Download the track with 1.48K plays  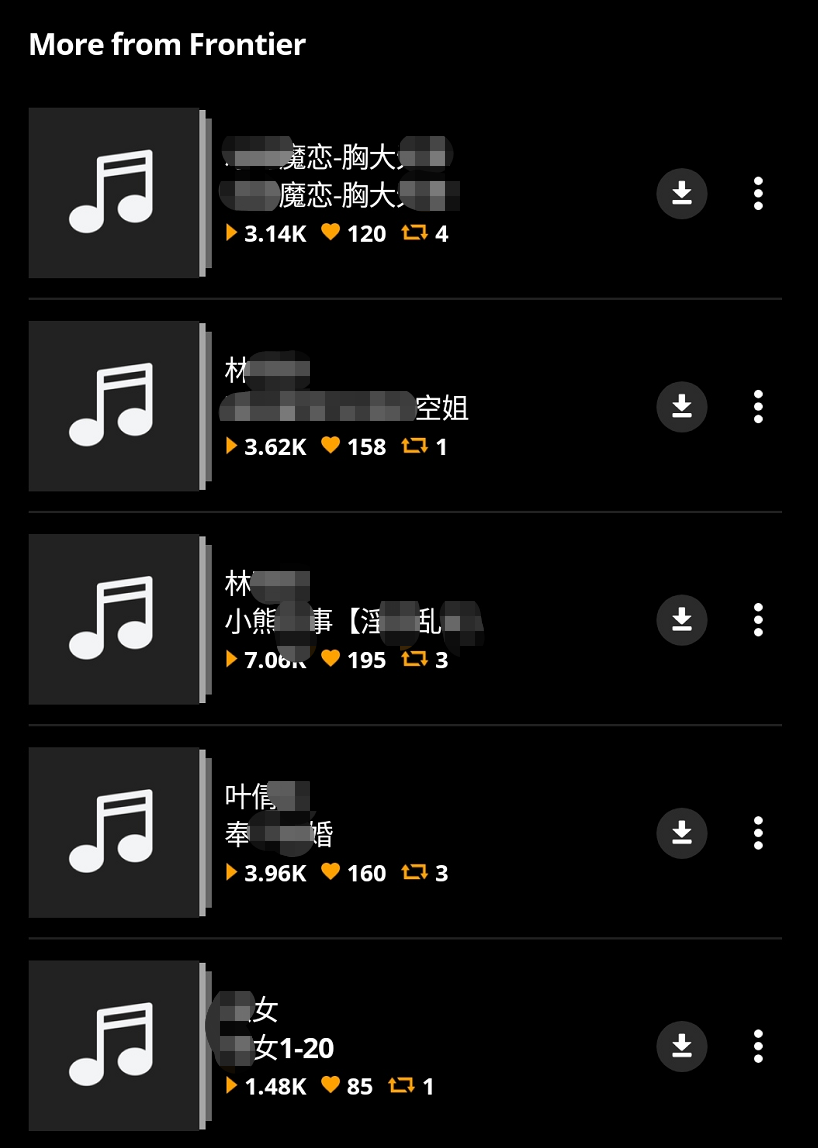(682, 1045)
